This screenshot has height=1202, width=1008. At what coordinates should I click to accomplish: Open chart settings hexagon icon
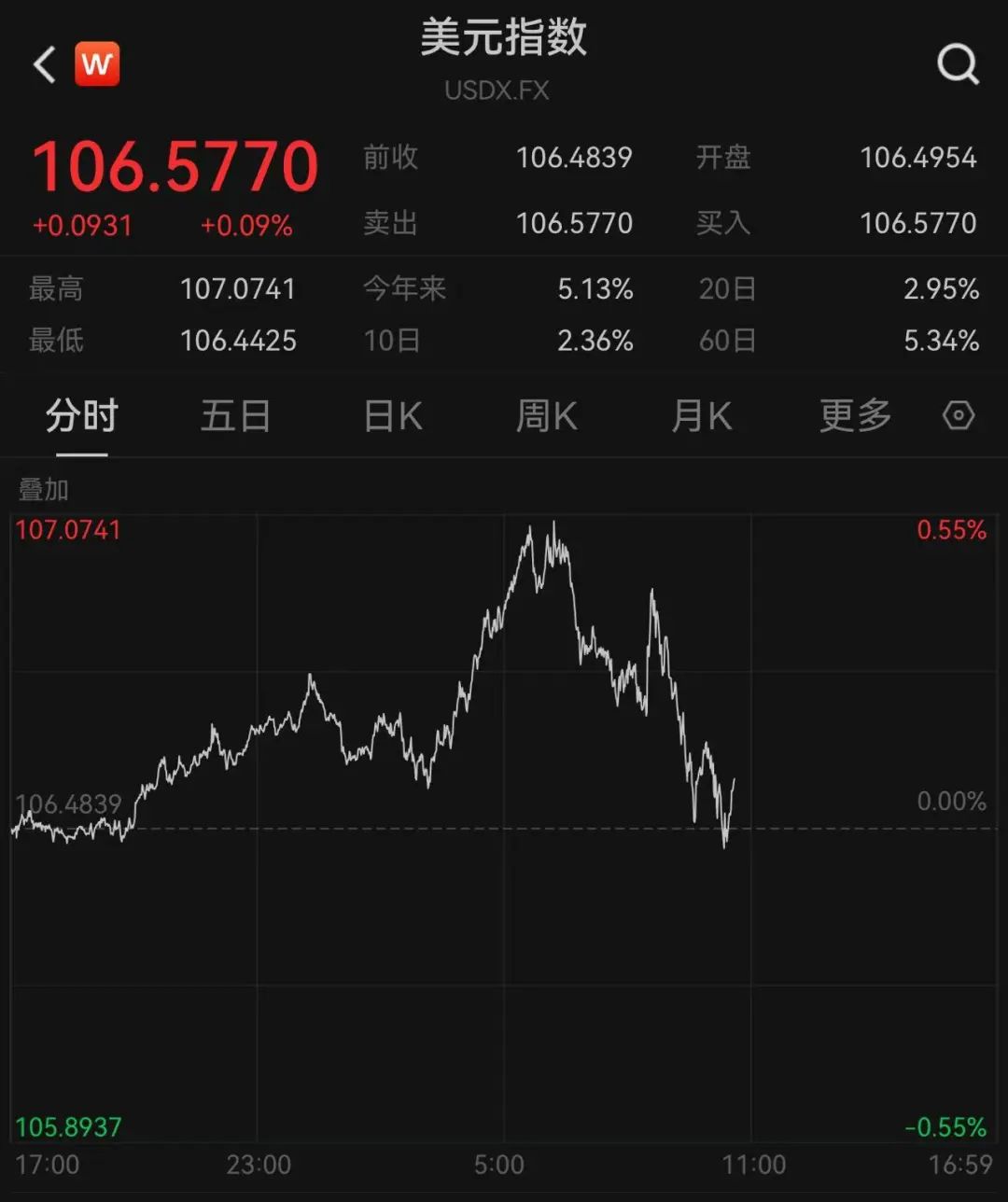tap(959, 416)
